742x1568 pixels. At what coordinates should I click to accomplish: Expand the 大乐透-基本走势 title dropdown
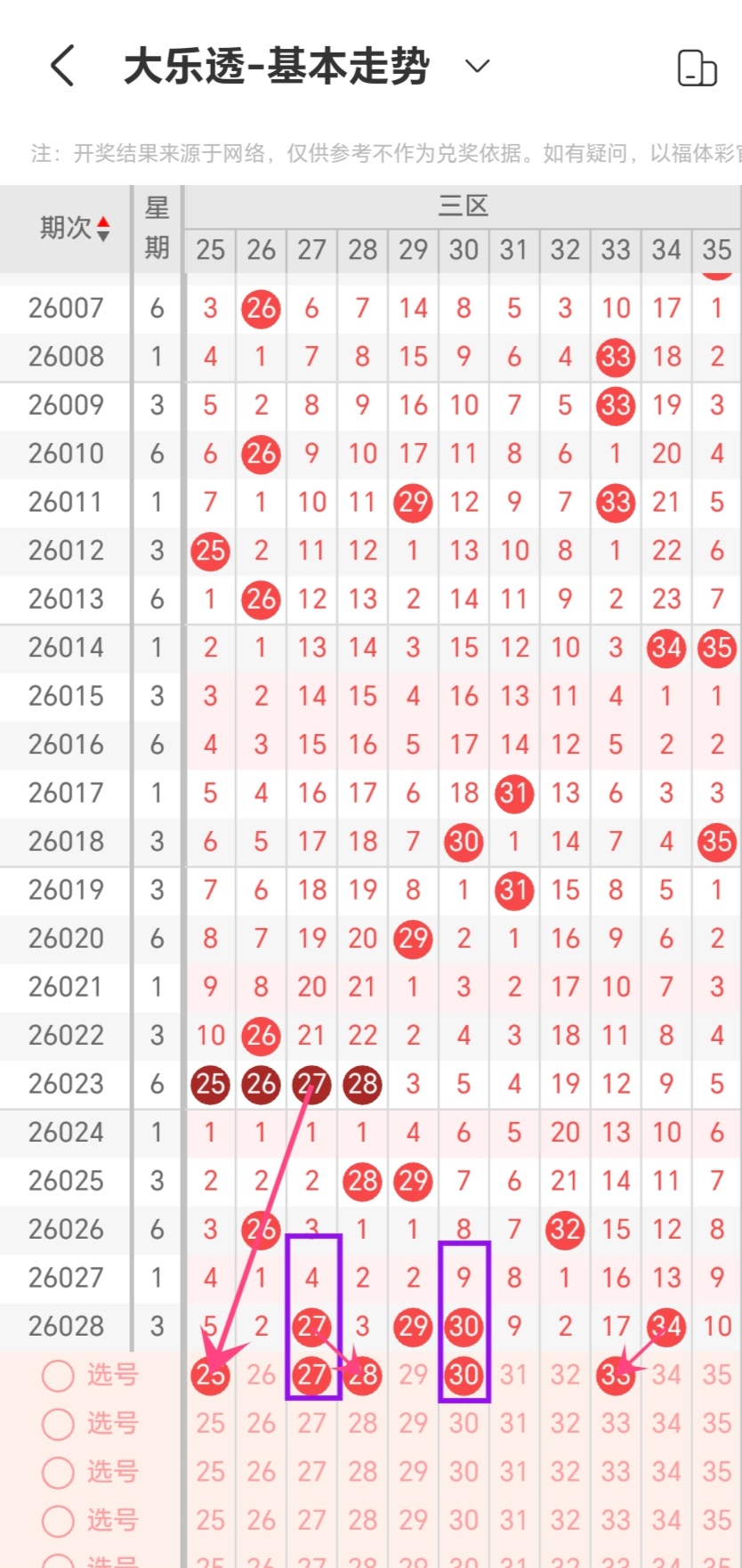tap(477, 66)
